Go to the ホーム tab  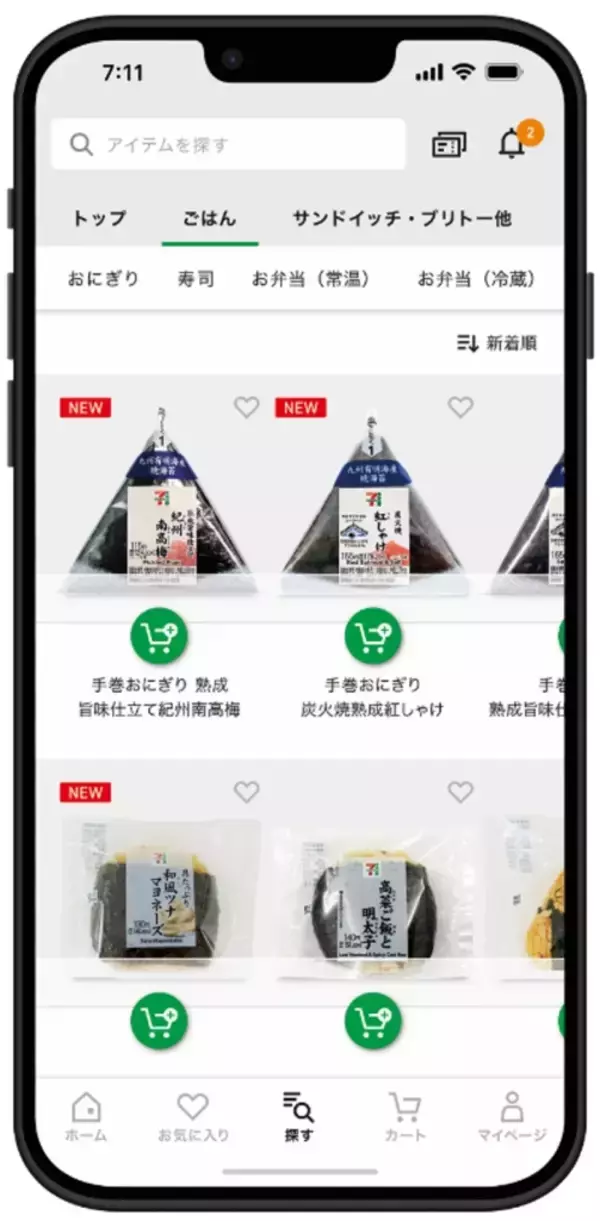coord(87,1116)
